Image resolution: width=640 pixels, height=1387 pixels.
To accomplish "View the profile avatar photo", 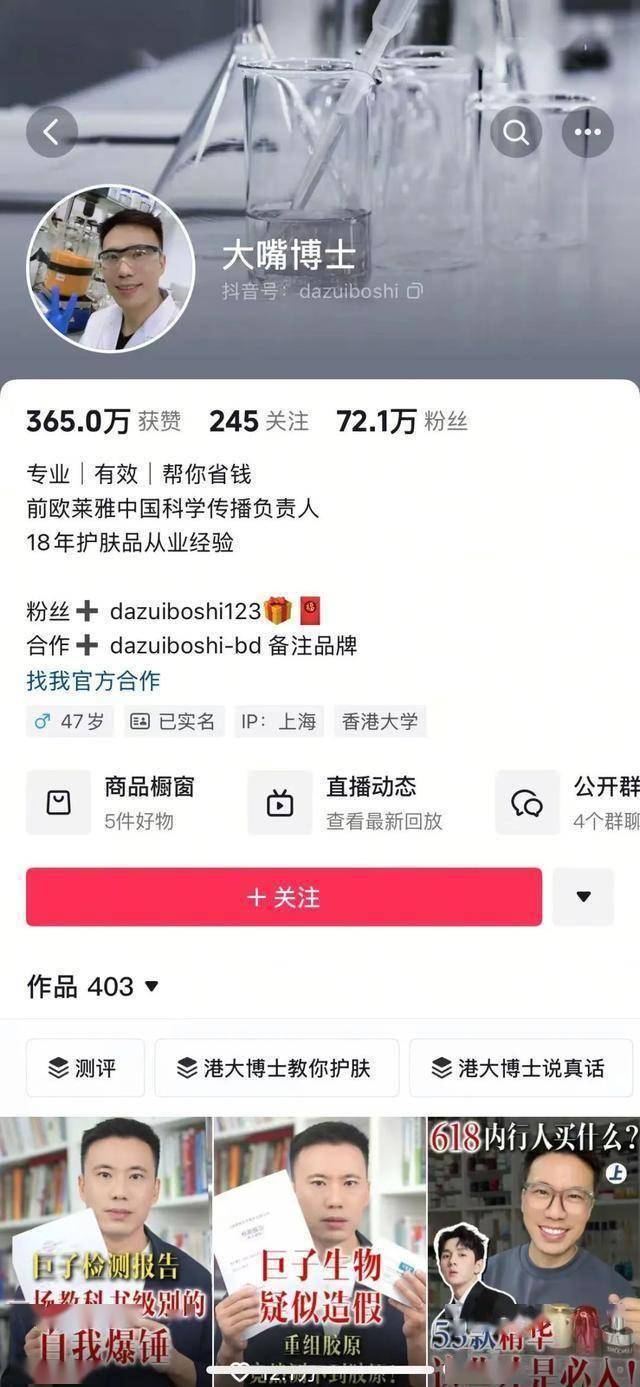I will 110,268.
